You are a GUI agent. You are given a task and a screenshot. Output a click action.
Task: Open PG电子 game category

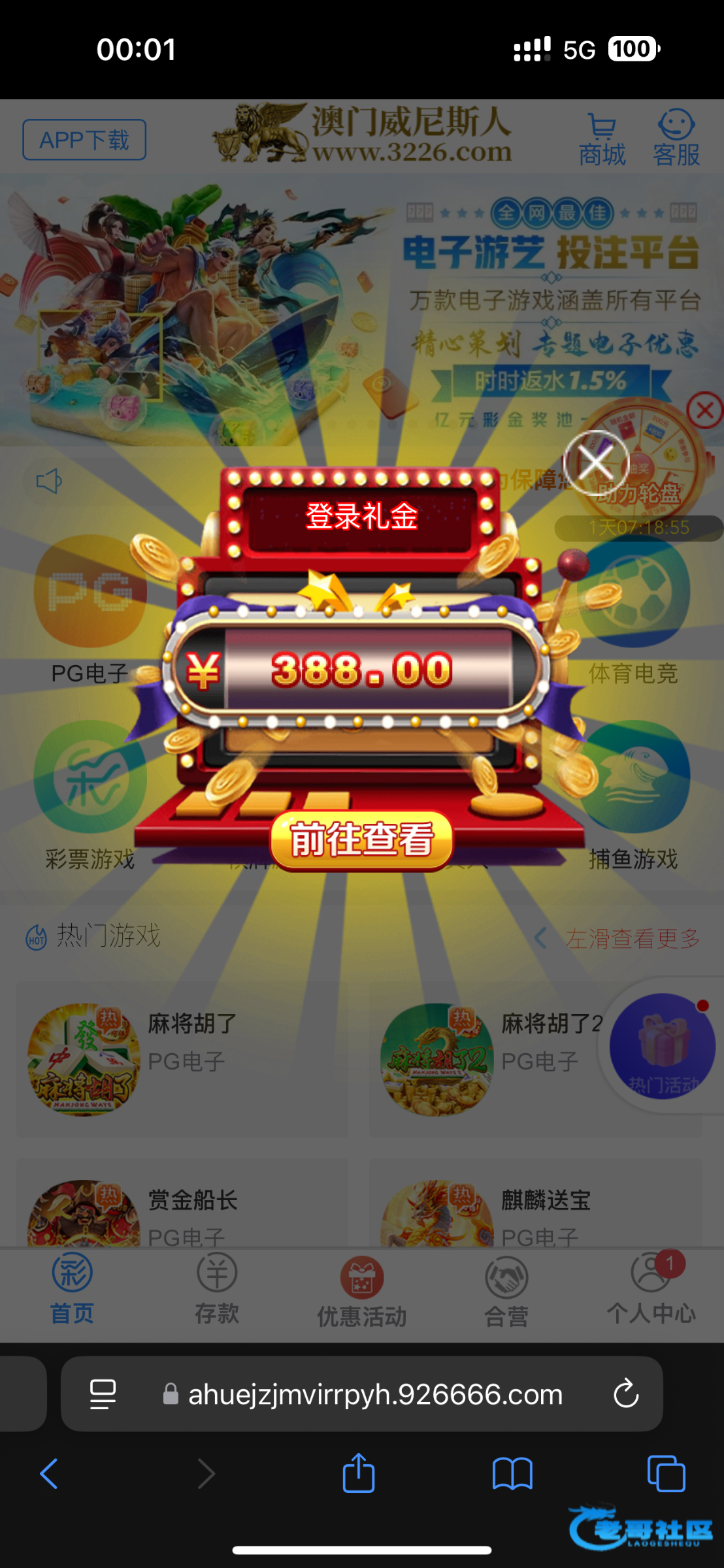click(90, 608)
